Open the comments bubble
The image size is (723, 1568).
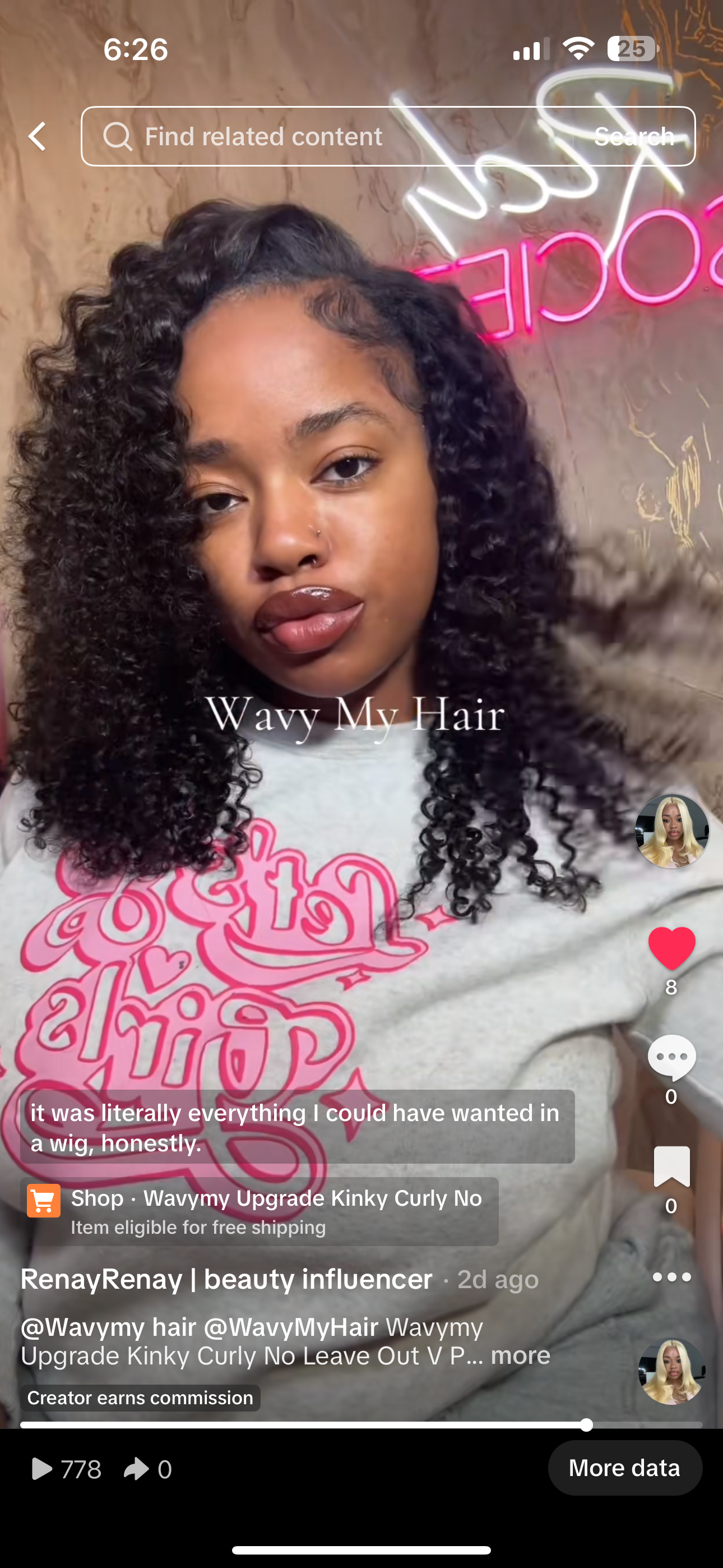pos(671,1057)
